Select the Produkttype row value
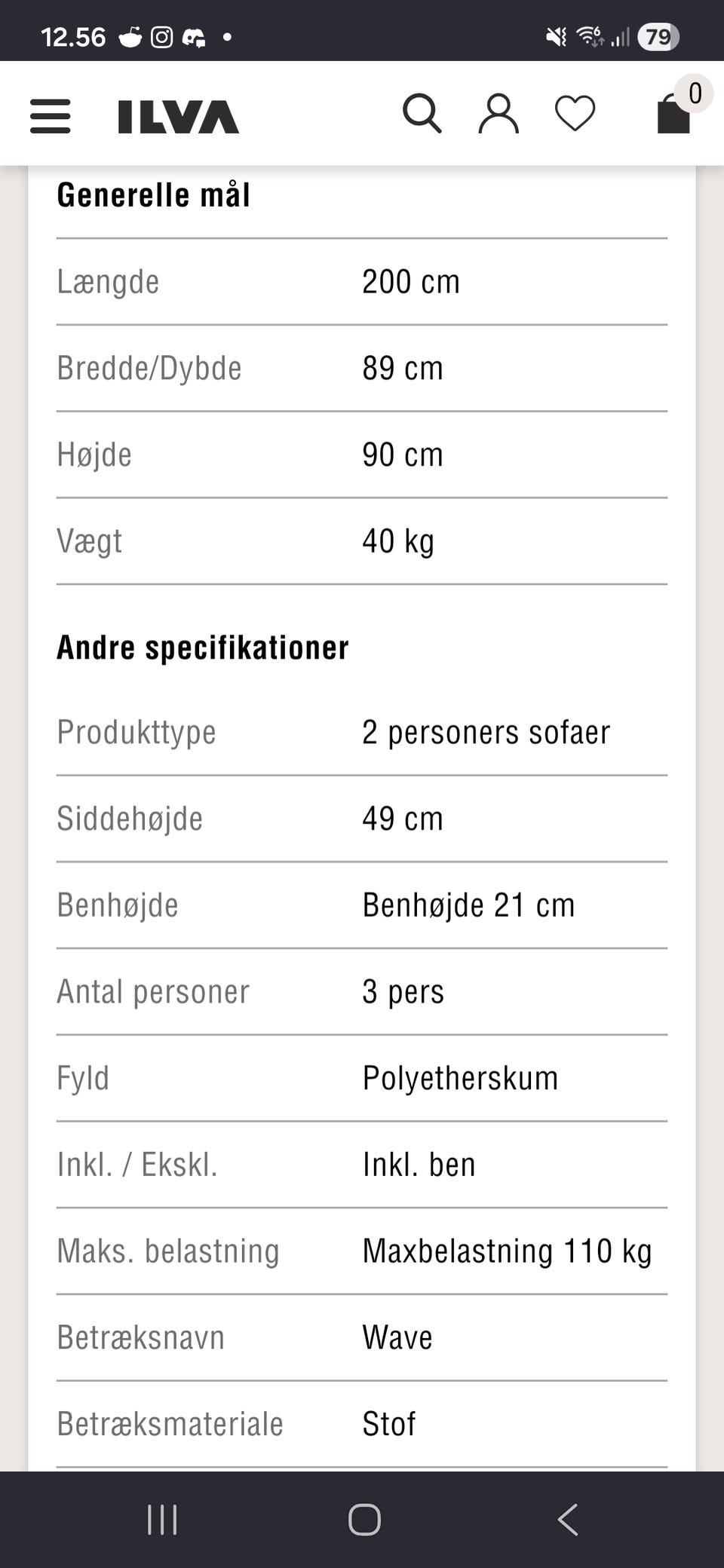The height and width of the screenshot is (1568, 724). 486,731
